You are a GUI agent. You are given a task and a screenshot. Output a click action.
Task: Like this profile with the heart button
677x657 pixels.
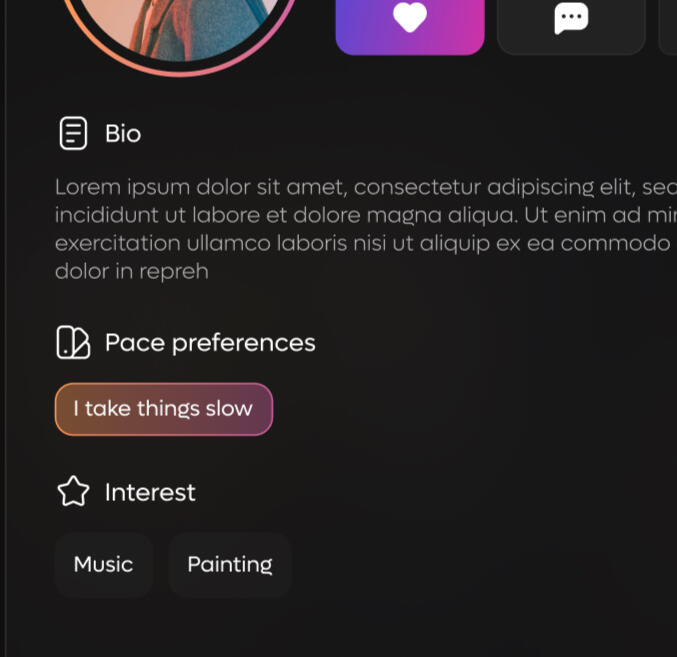coord(409,20)
